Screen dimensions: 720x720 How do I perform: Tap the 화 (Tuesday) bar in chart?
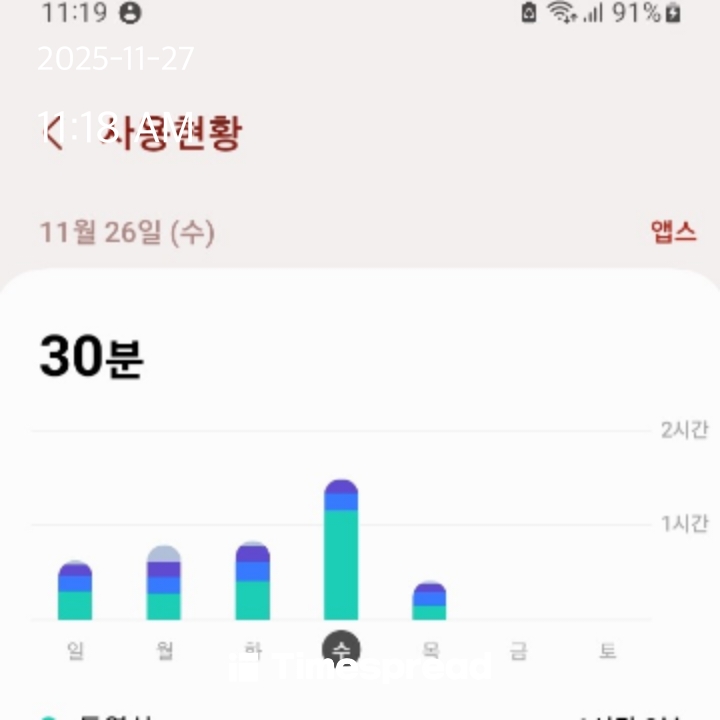point(253,581)
